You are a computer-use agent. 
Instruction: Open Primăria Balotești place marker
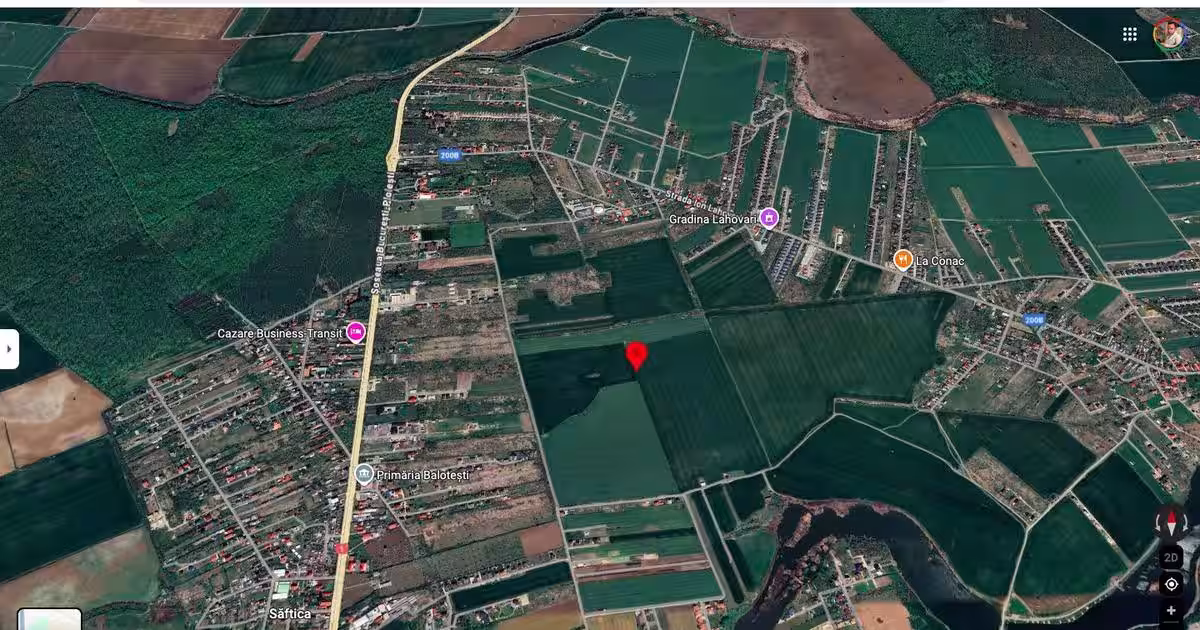click(364, 474)
